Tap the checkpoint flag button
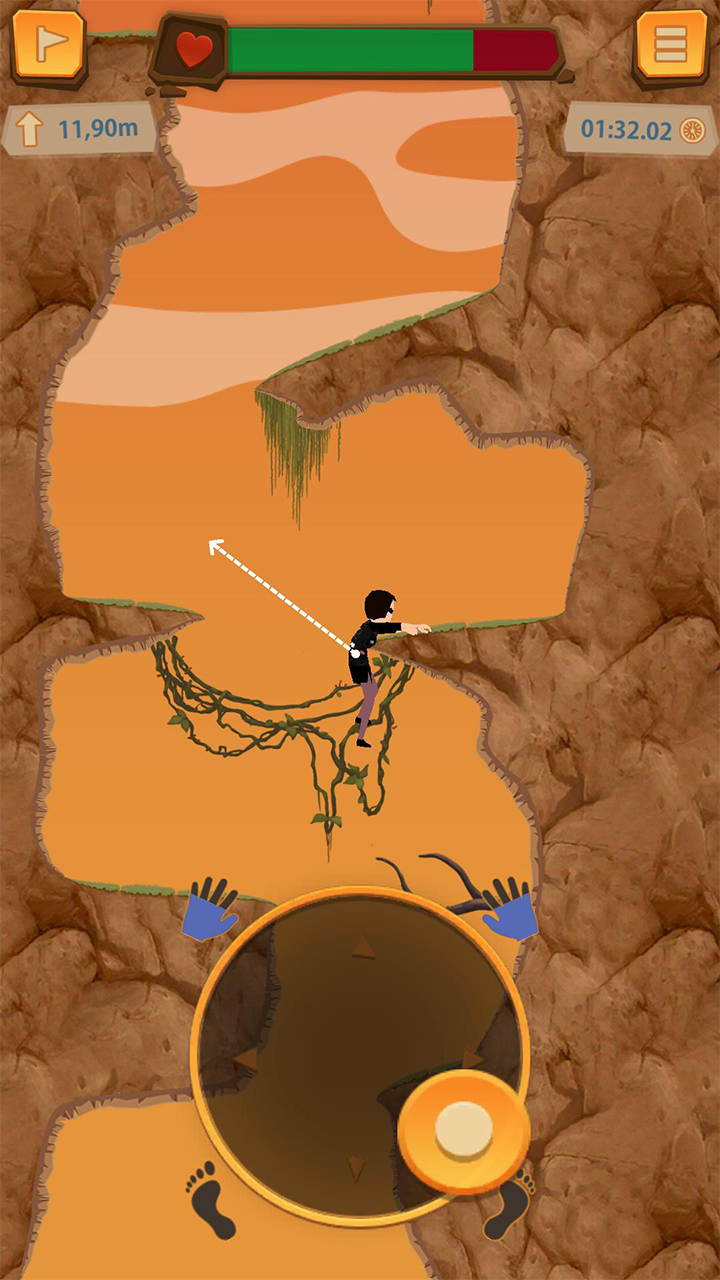Image resolution: width=720 pixels, height=1280 pixels. click(48, 46)
